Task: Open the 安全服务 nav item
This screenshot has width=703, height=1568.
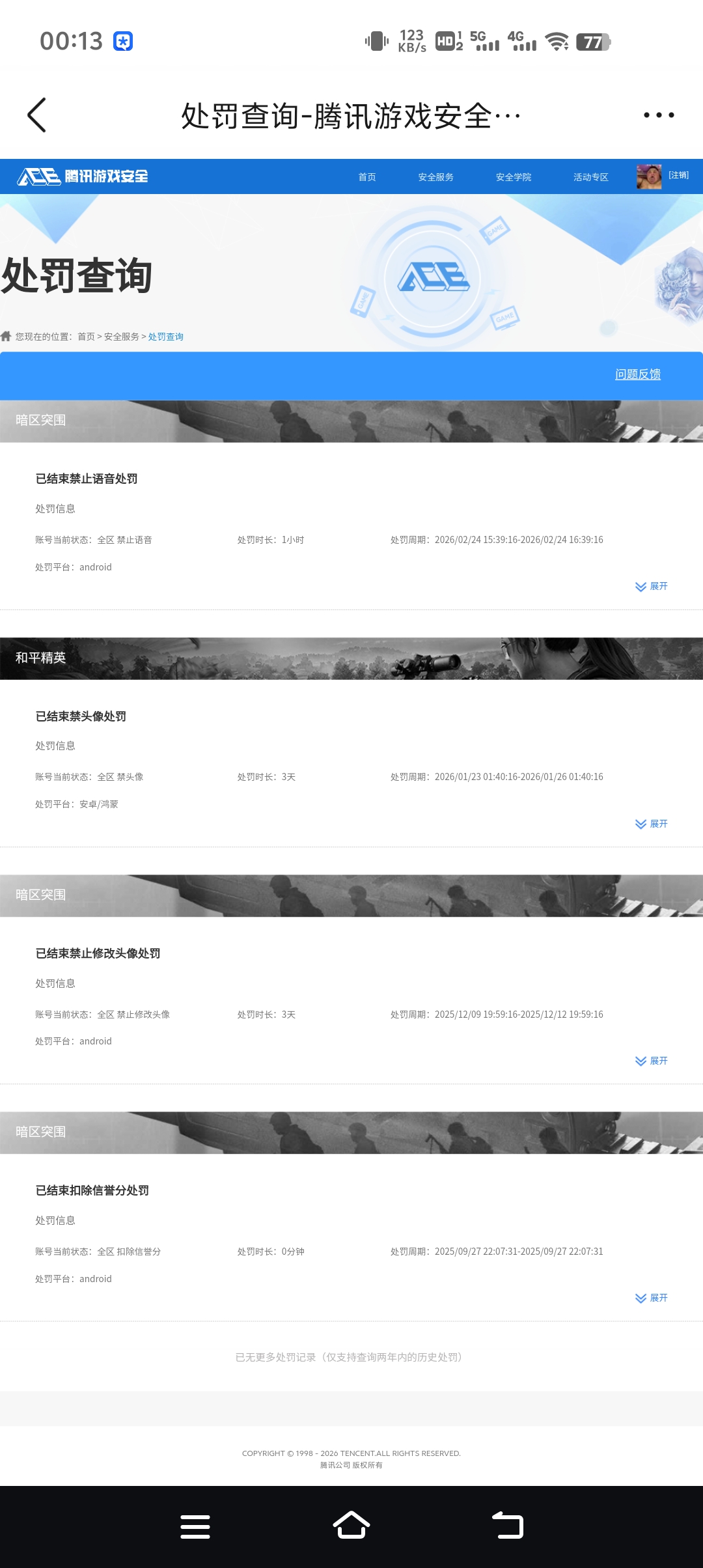Action: (x=435, y=177)
